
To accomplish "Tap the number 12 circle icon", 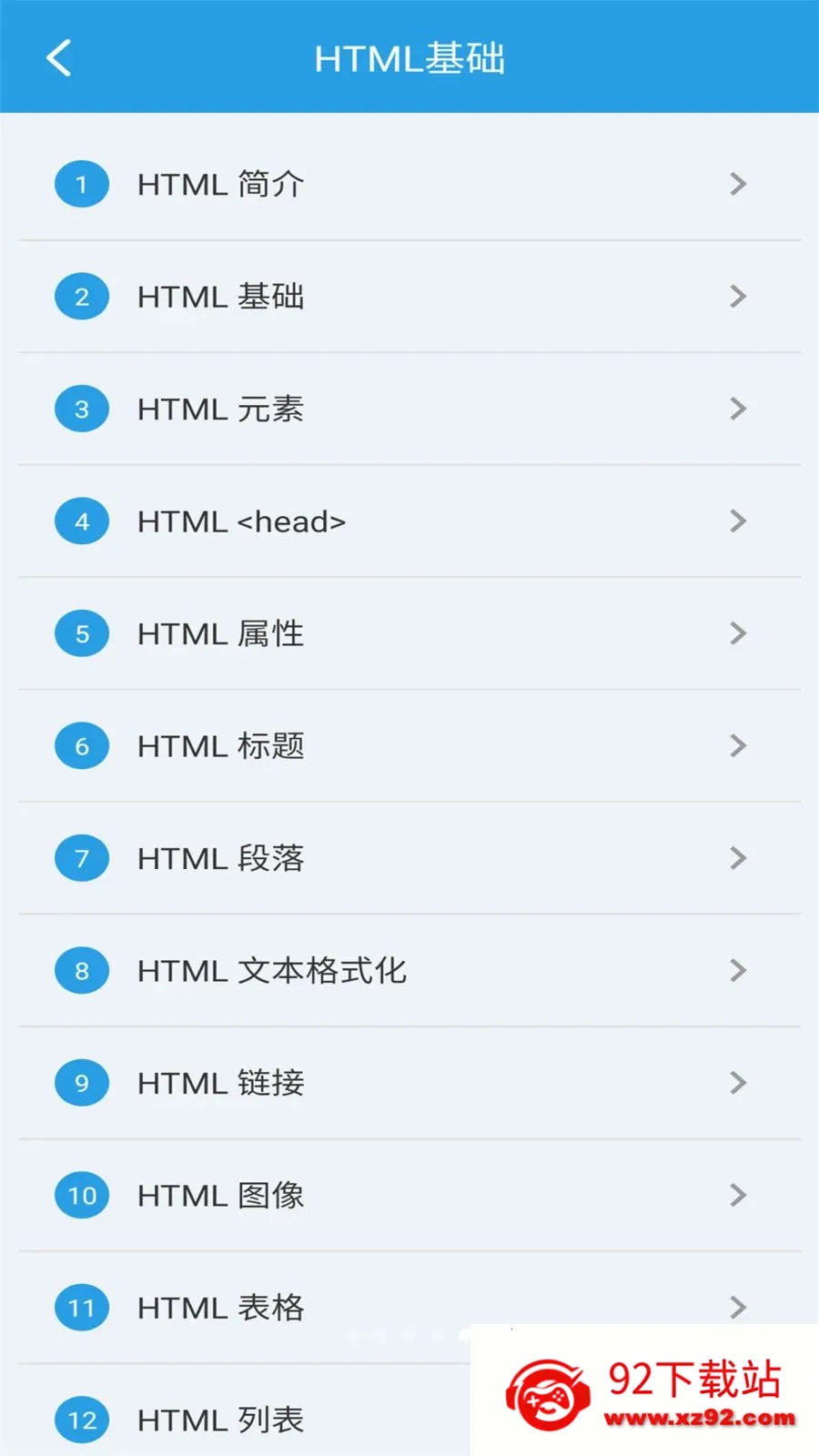I will click(81, 1420).
